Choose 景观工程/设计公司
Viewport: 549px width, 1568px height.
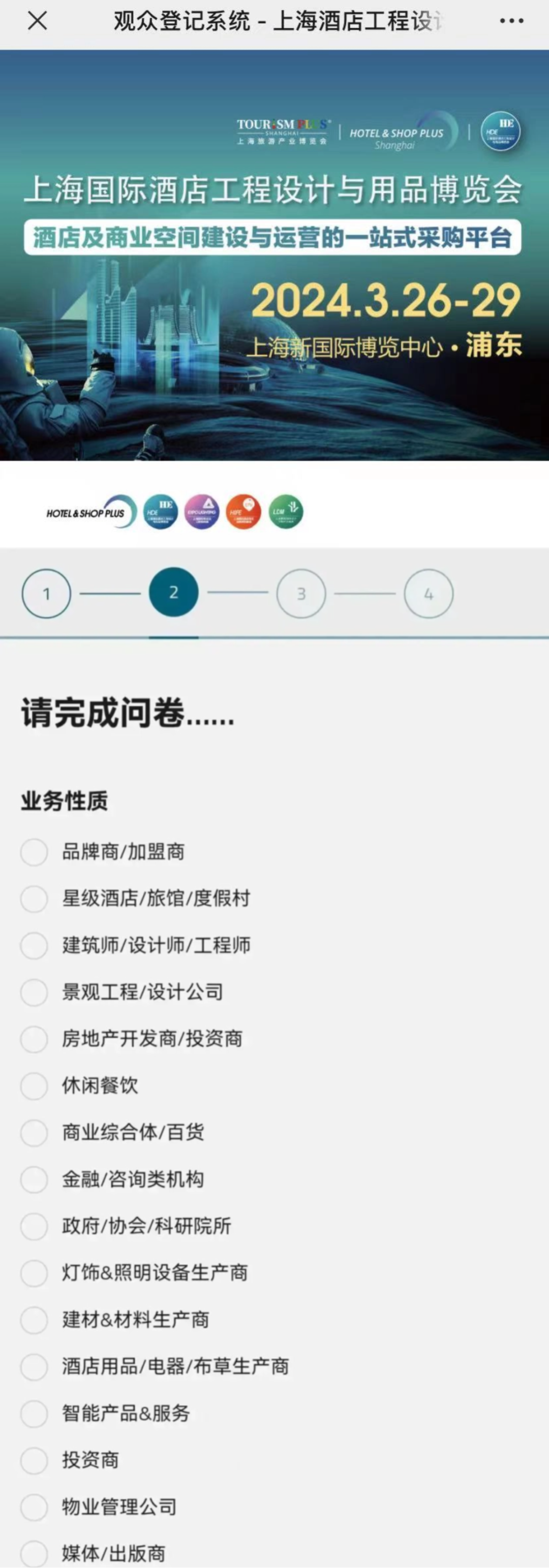tap(34, 992)
